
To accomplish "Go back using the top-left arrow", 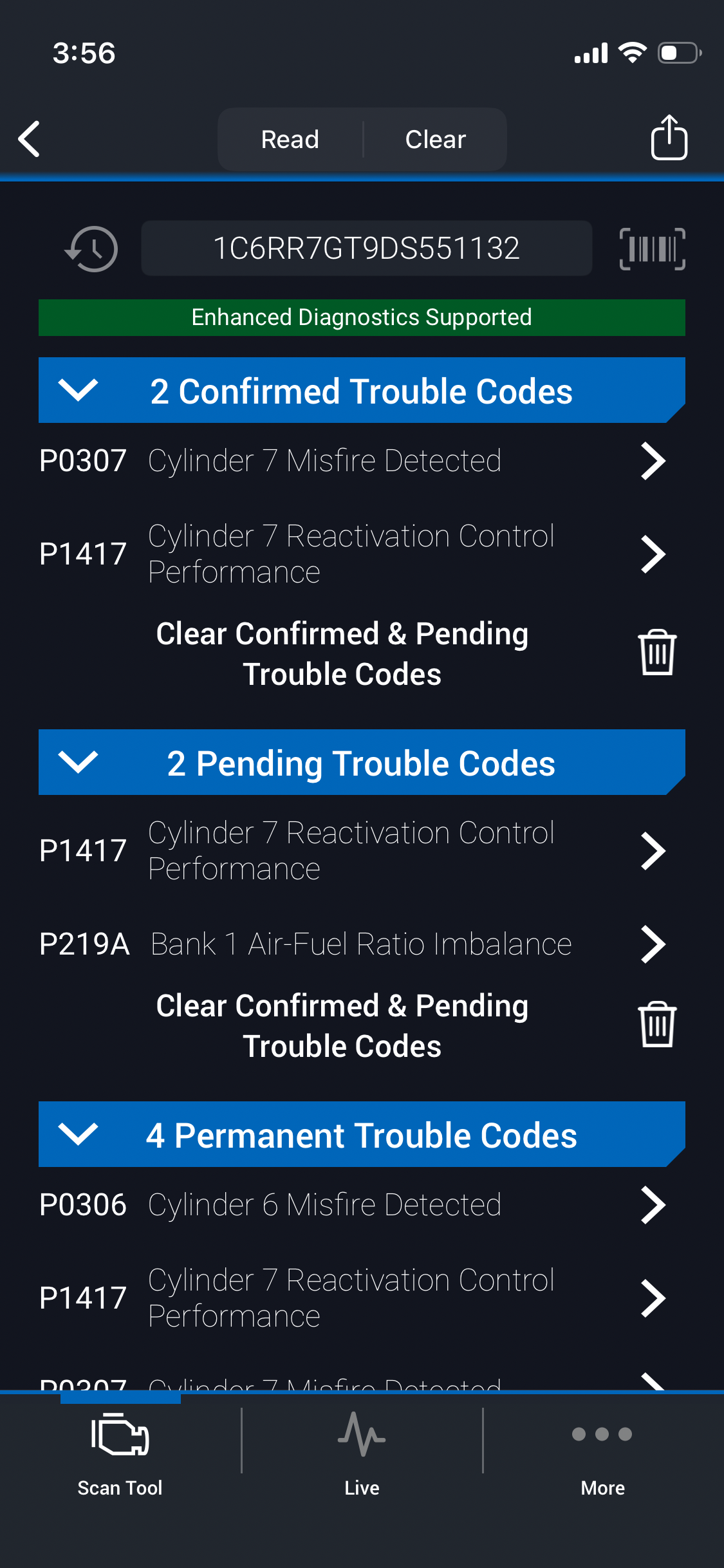I will [x=30, y=138].
